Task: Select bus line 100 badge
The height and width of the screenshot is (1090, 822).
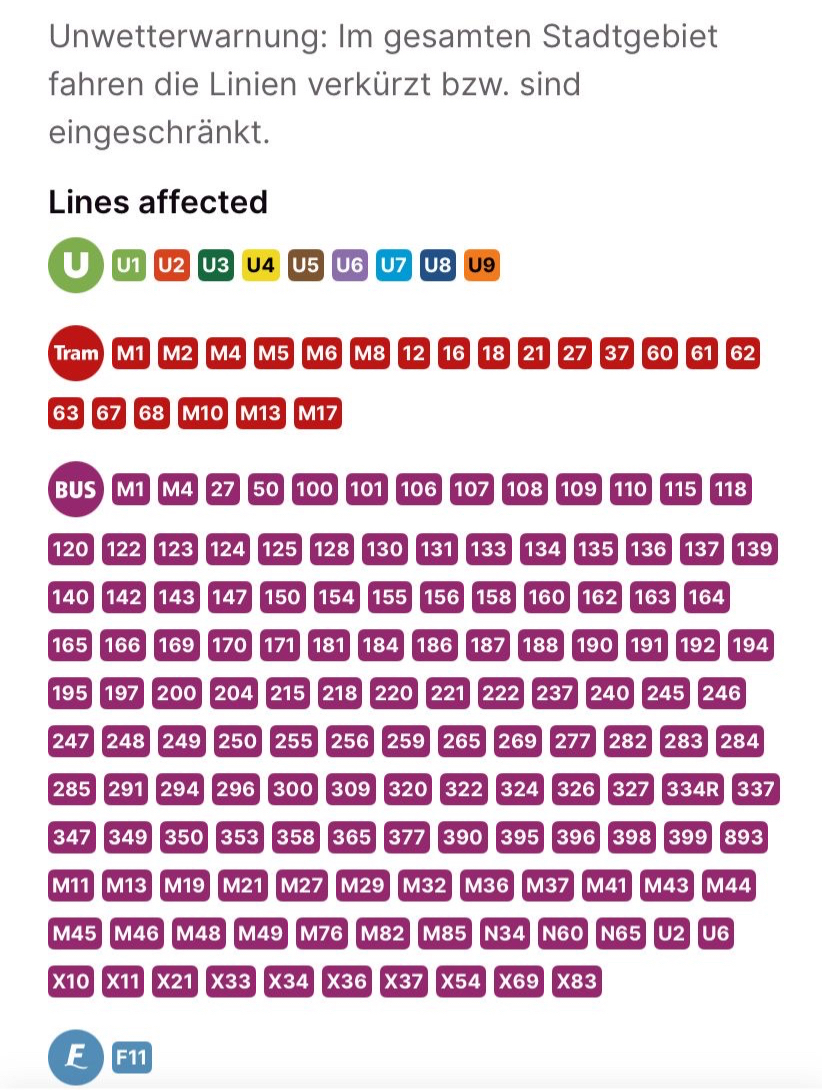Action: point(314,490)
